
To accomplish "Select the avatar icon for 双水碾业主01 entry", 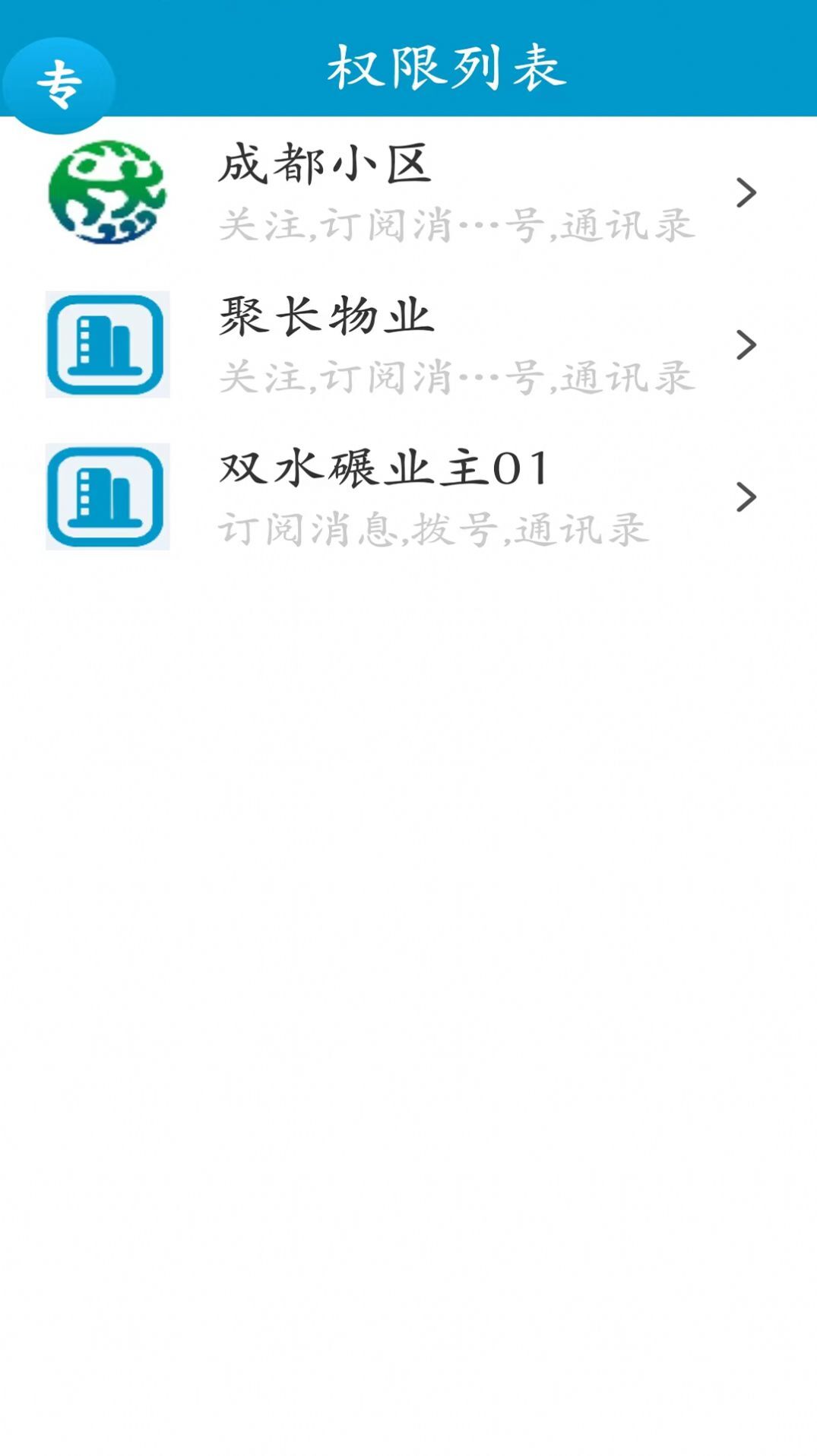I will pyautogui.click(x=108, y=495).
